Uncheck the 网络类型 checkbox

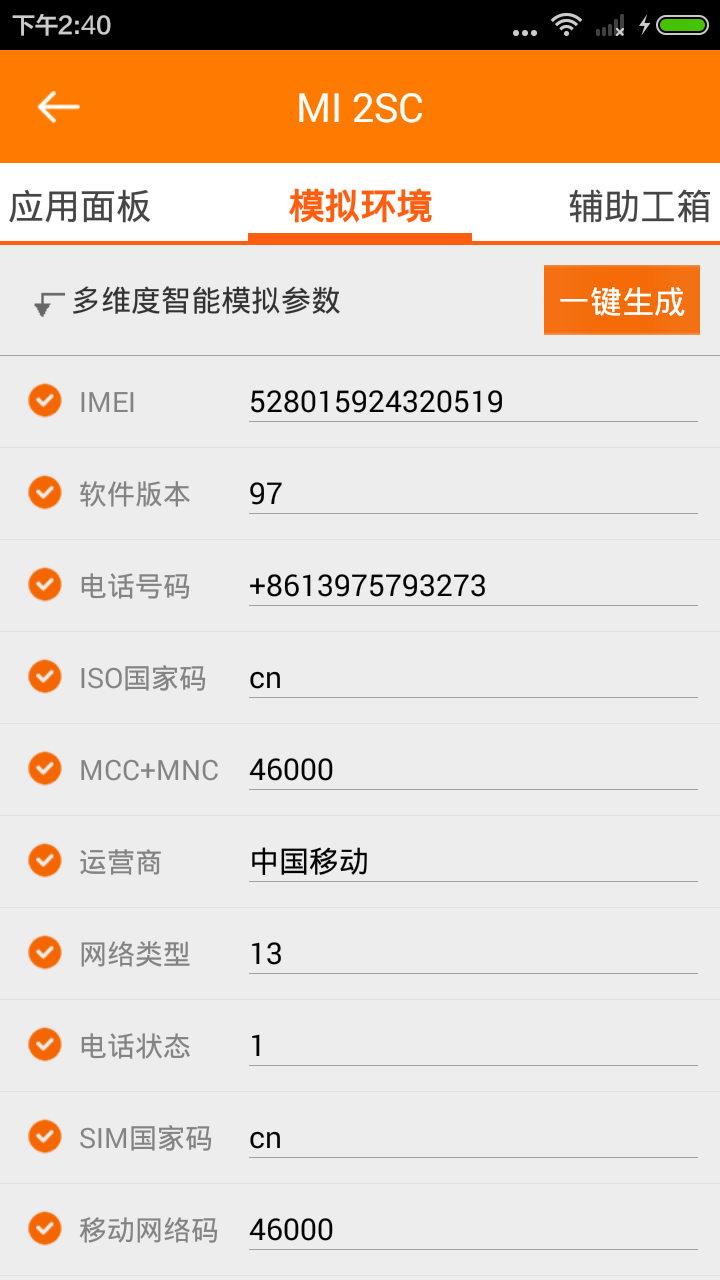point(44,953)
